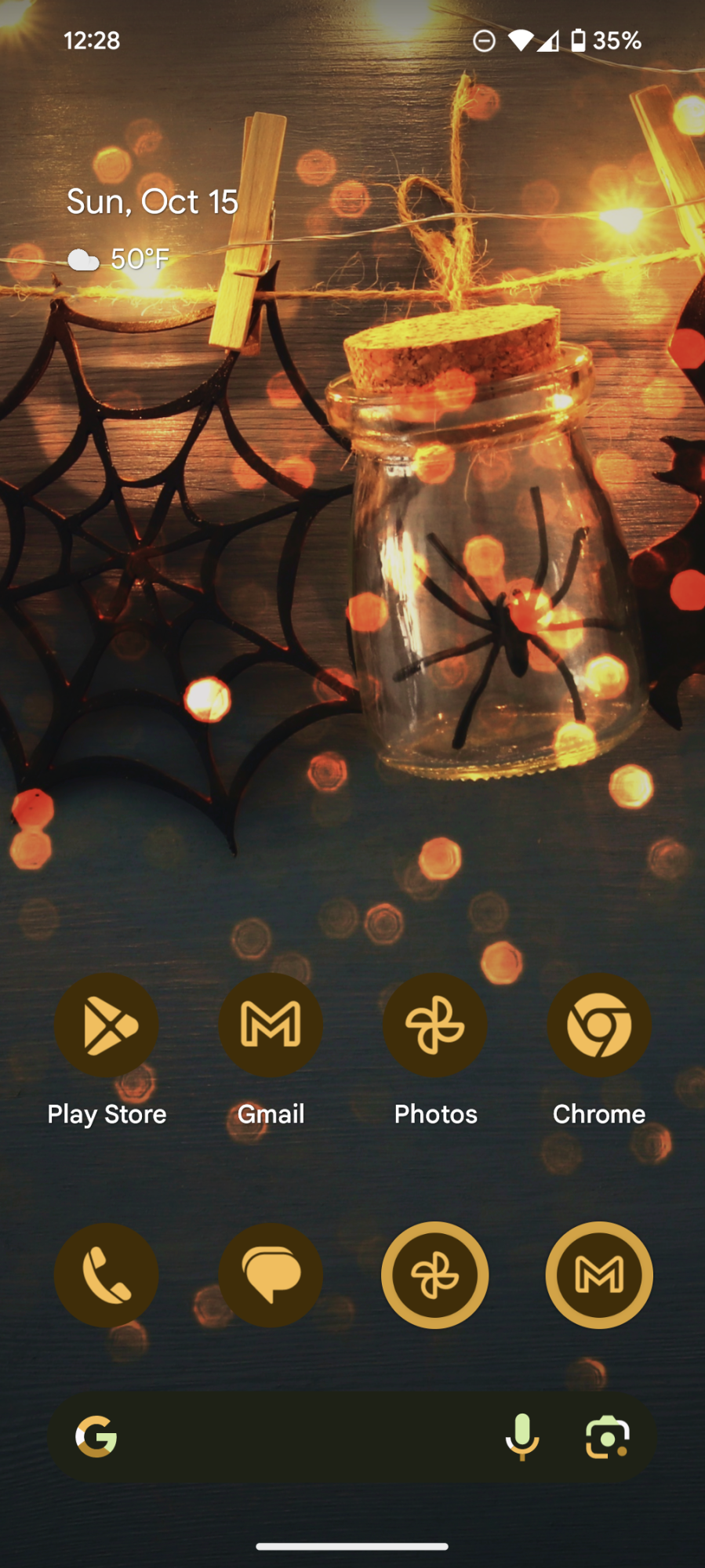Launch the Chrome browser
The height and width of the screenshot is (1568, 705).
pyautogui.click(x=599, y=1025)
